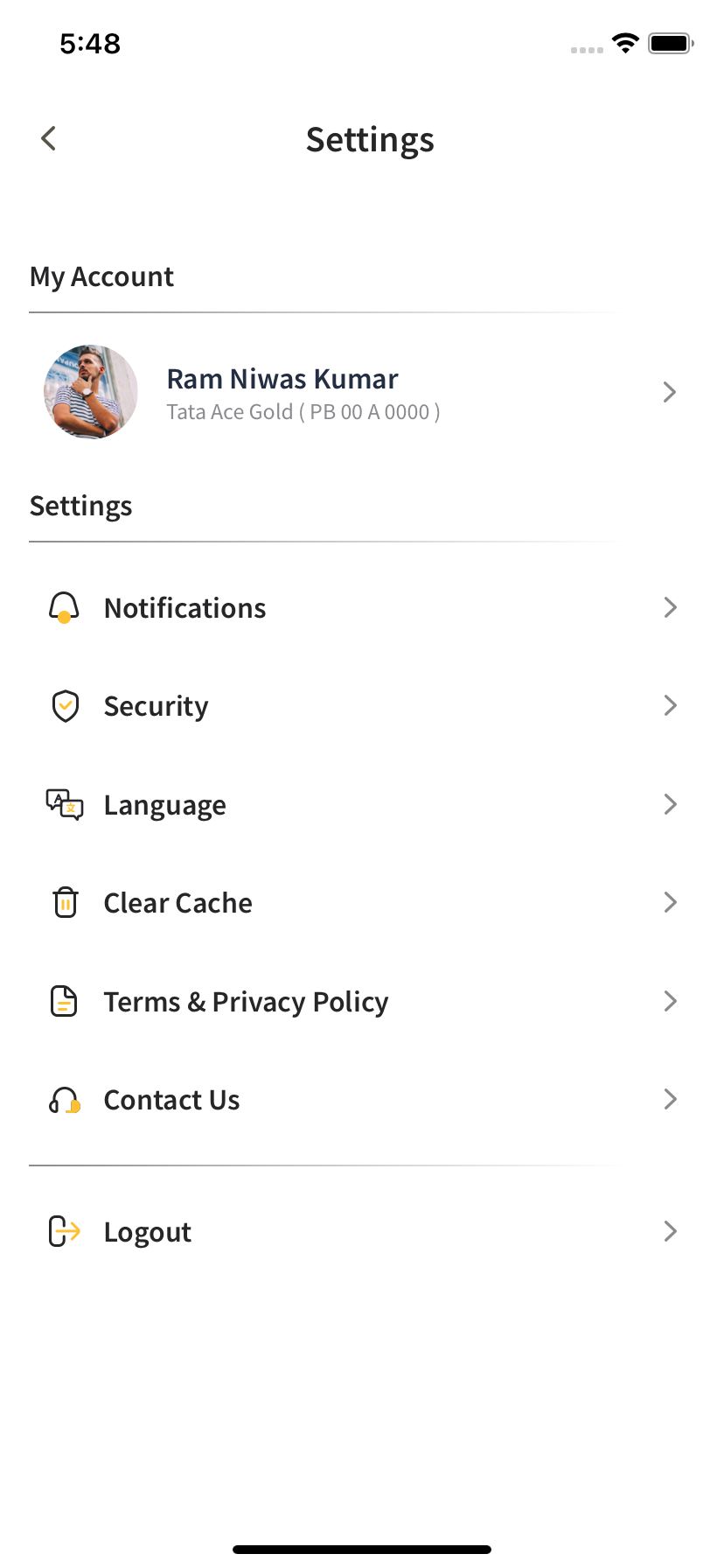The height and width of the screenshot is (1568, 724).
Task: Click the Wi-Fi status indicator
Action: [624, 43]
